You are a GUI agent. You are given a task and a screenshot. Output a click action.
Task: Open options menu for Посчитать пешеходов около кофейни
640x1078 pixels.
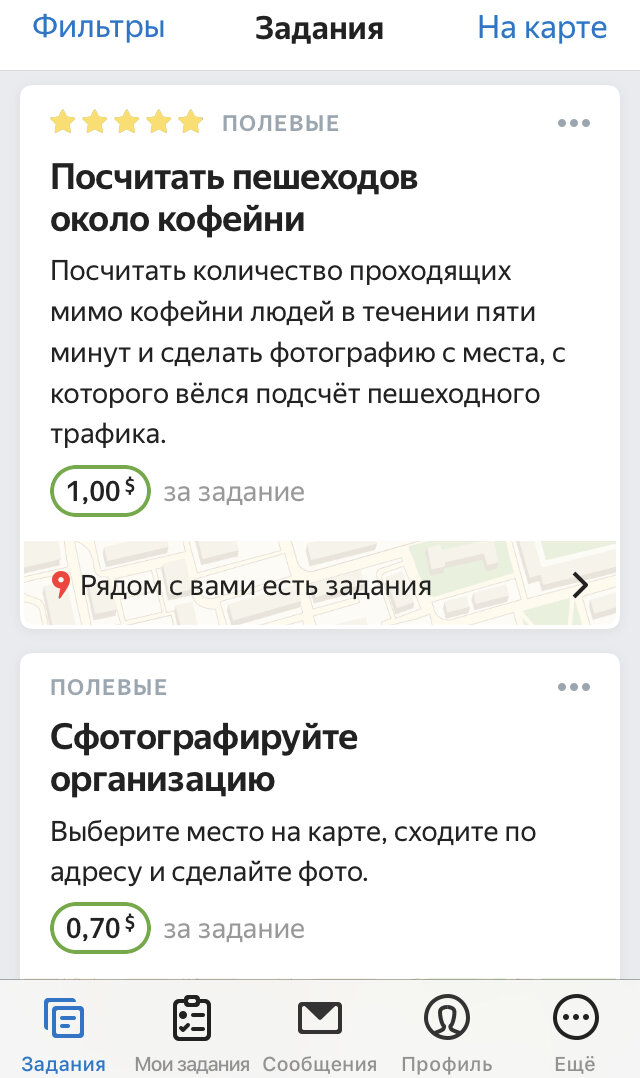tap(574, 123)
